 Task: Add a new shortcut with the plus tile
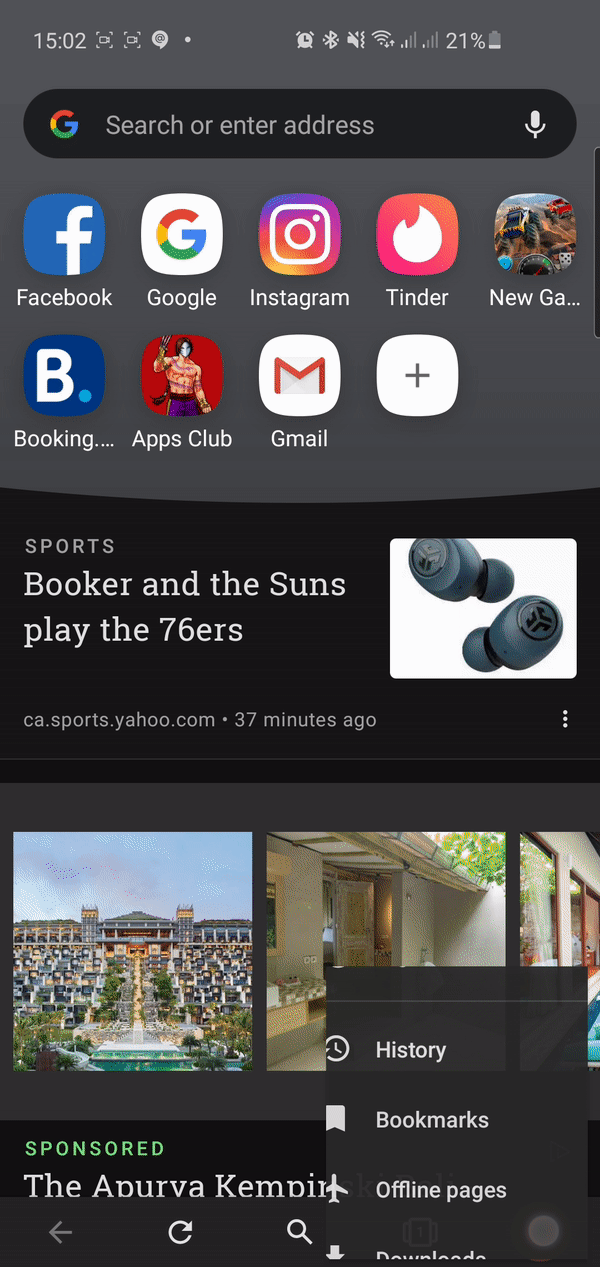[417, 376]
